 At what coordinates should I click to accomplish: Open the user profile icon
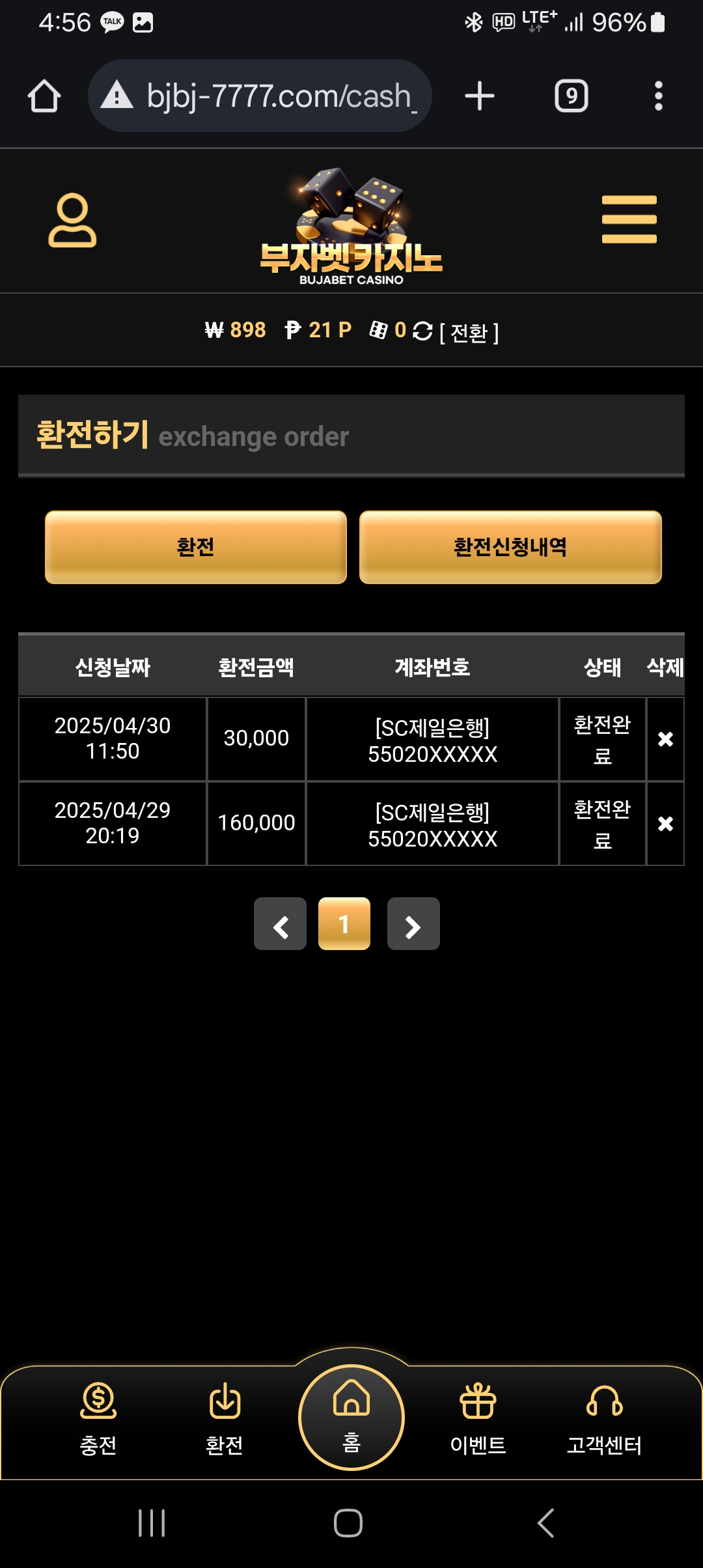pyautogui.click(x=72, y=220)
